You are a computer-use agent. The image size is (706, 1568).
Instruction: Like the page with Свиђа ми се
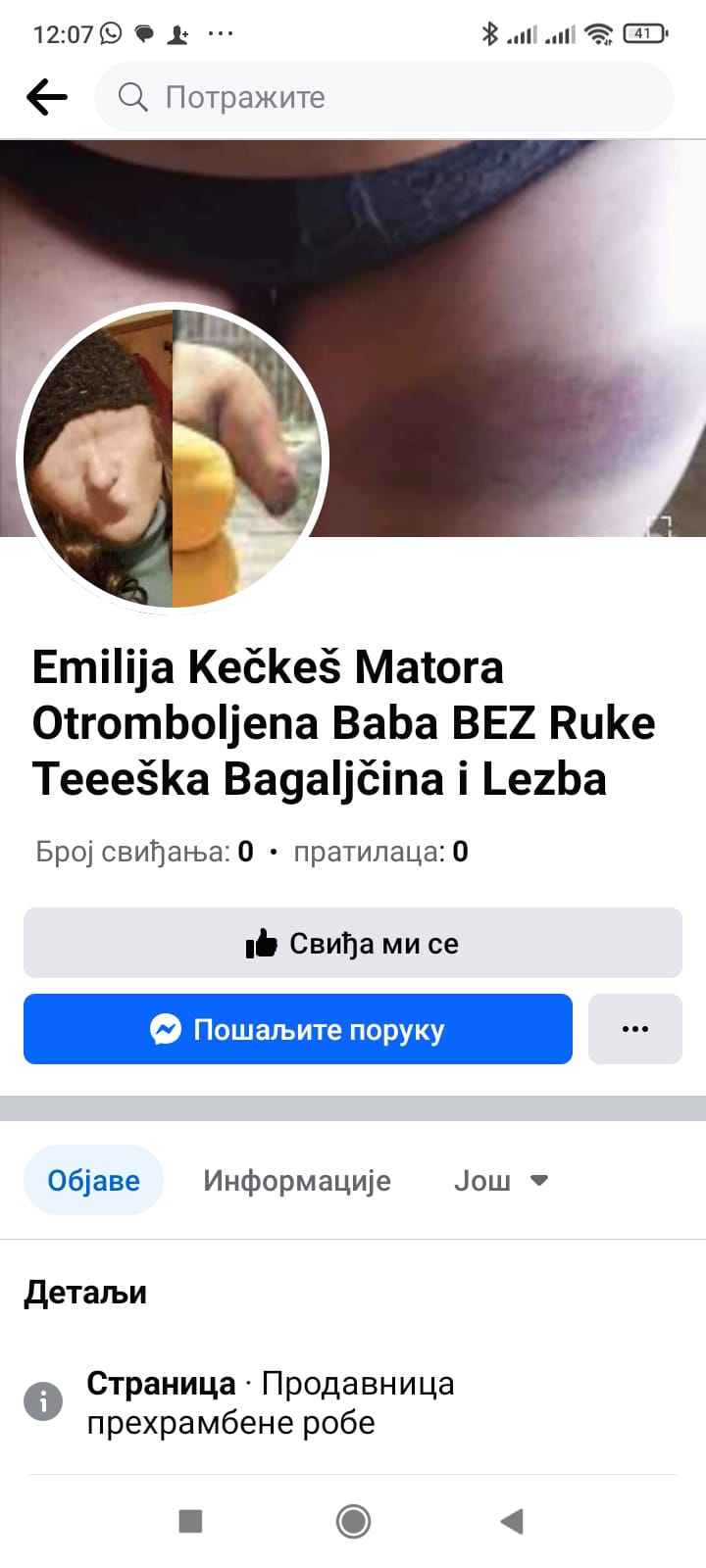[352, 943]
